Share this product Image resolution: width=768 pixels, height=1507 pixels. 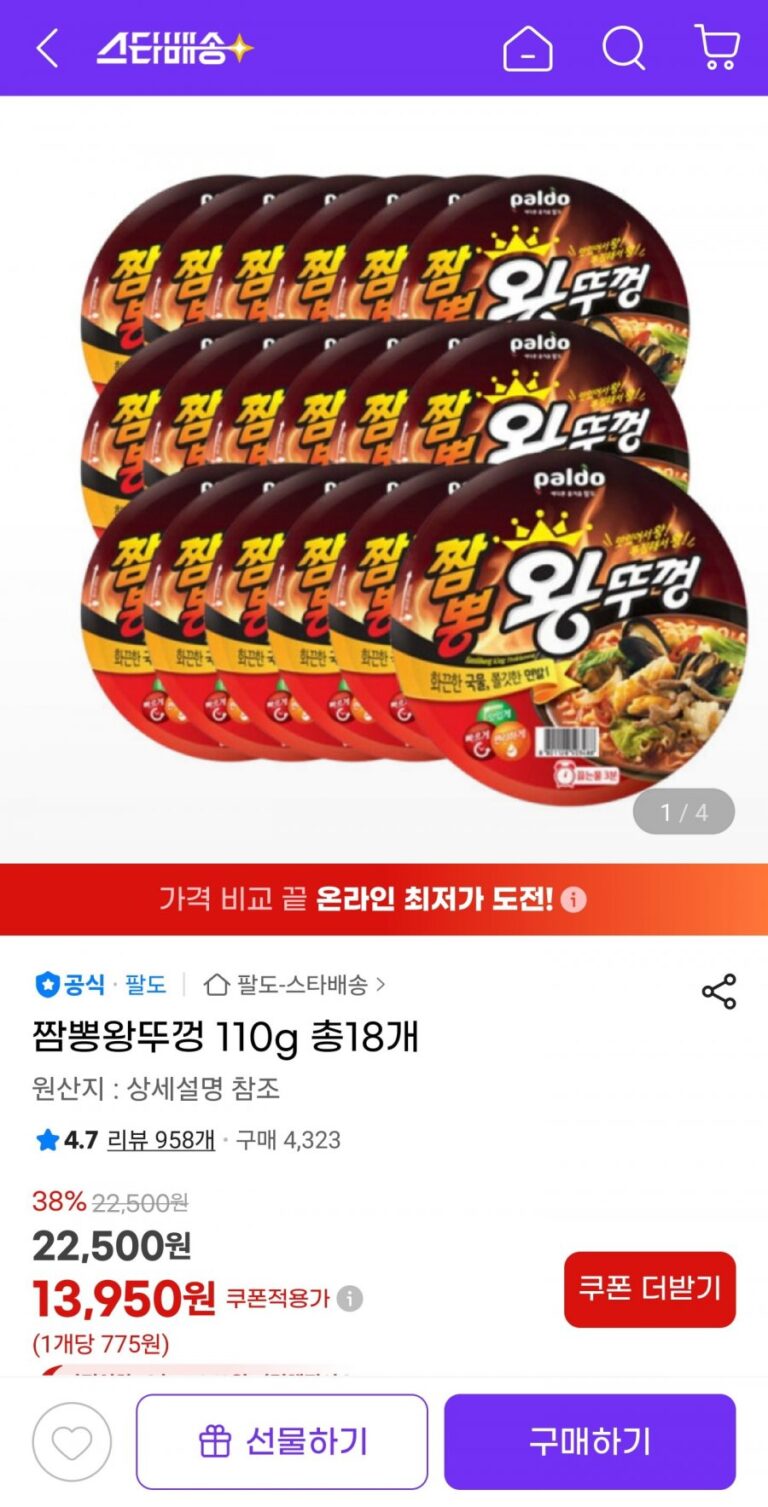(x=718, y=991)
